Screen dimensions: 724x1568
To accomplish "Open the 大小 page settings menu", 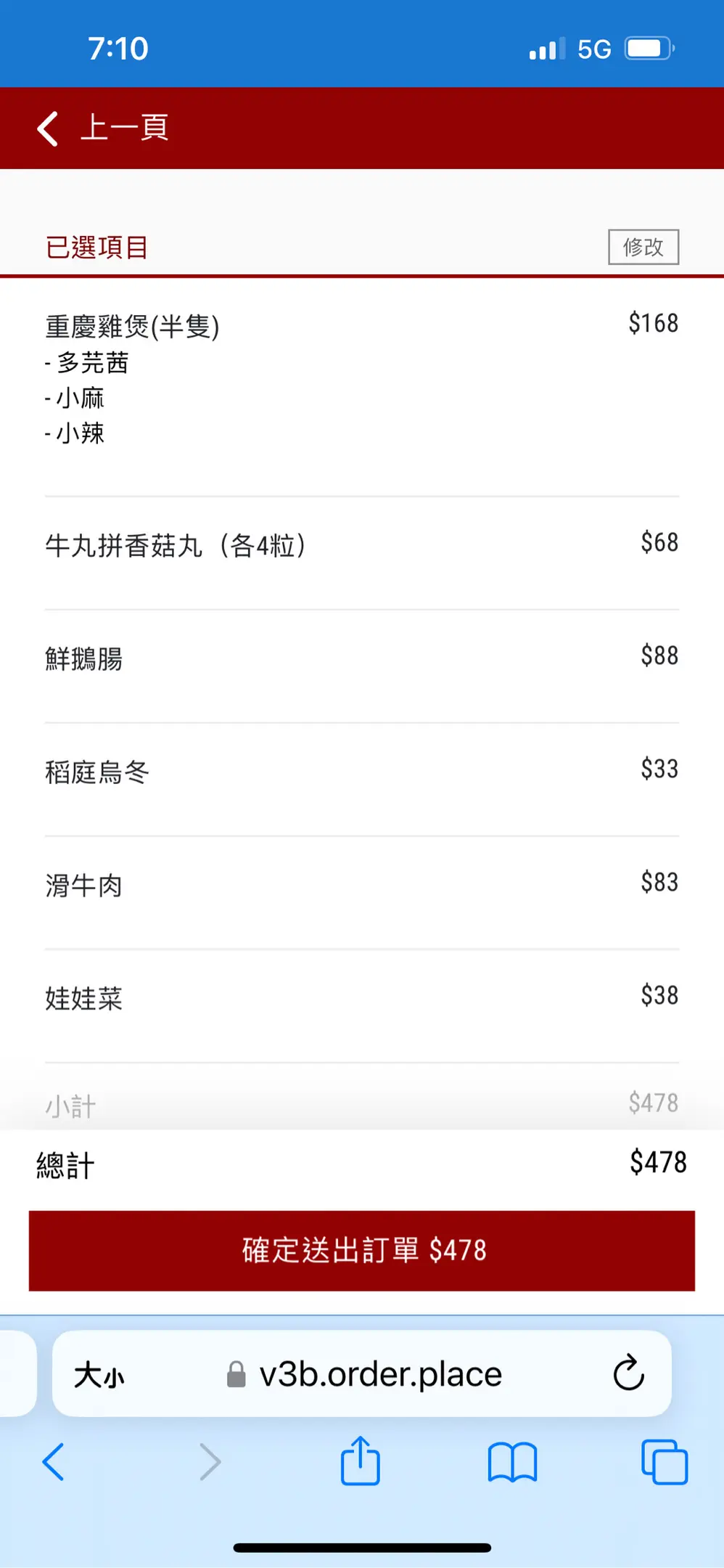I will pyautogui.click(x=99, y=1374).
